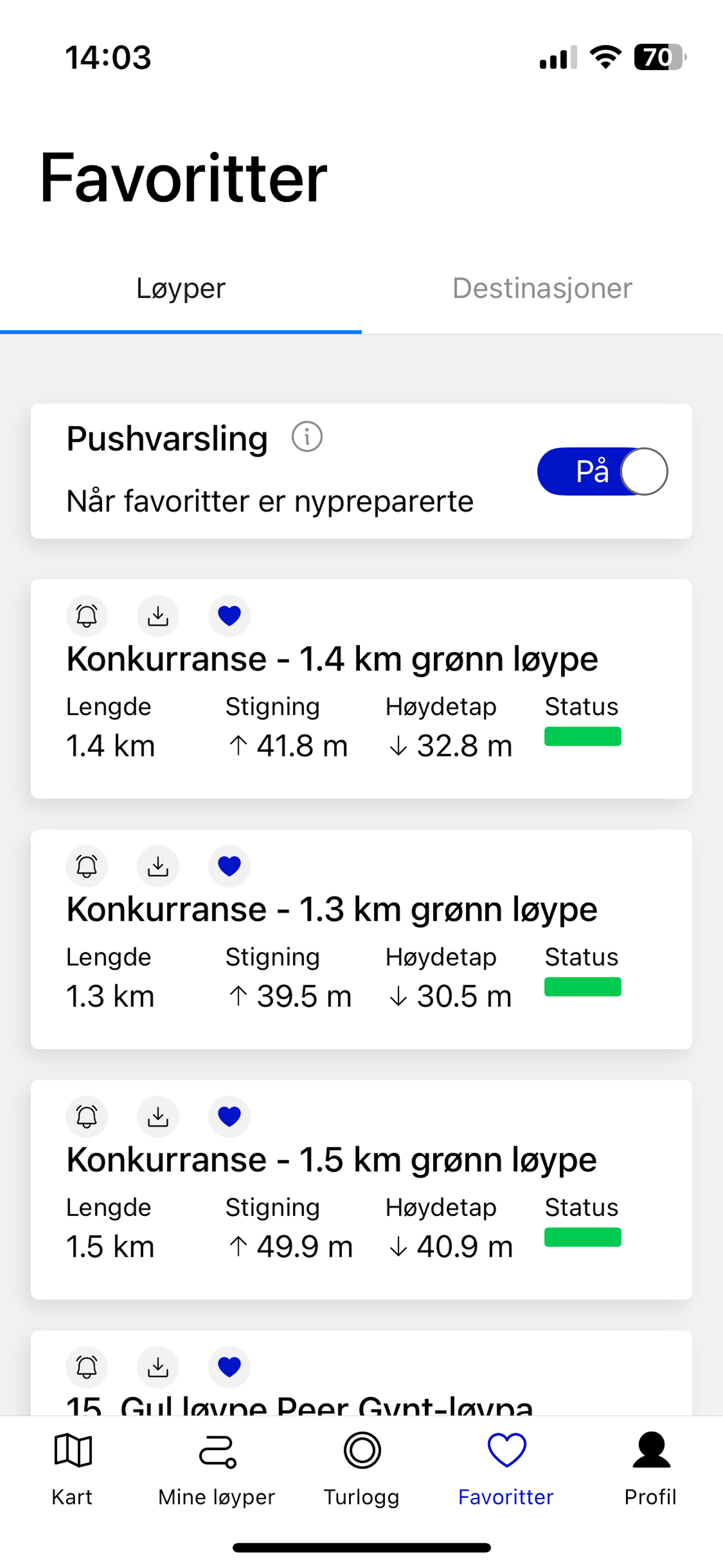This screenshot has height=1568, width=723.
Task: Tap the green status bar for 1.5 km trail
Action: point(583,1238)
